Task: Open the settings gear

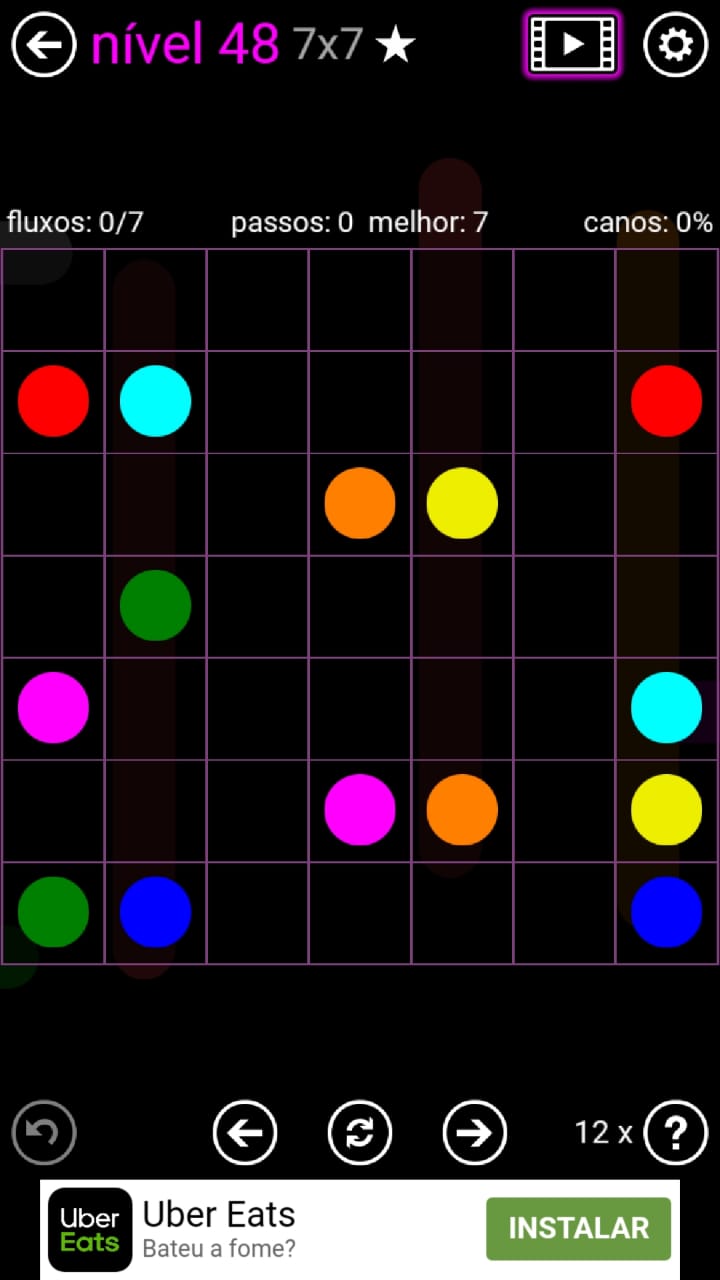Action: pos(675,45)
